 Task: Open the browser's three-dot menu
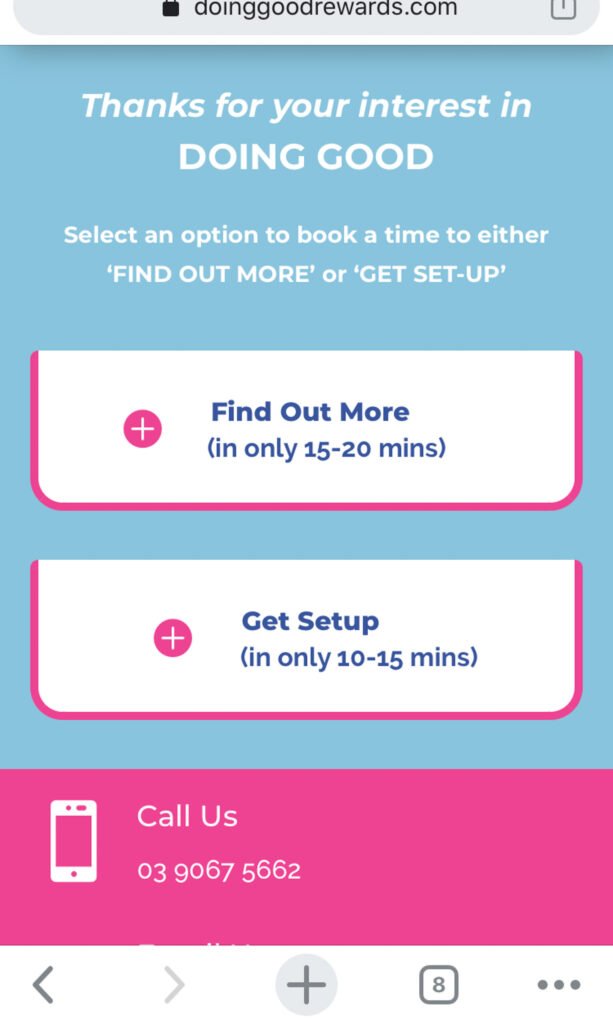(558, 985)
